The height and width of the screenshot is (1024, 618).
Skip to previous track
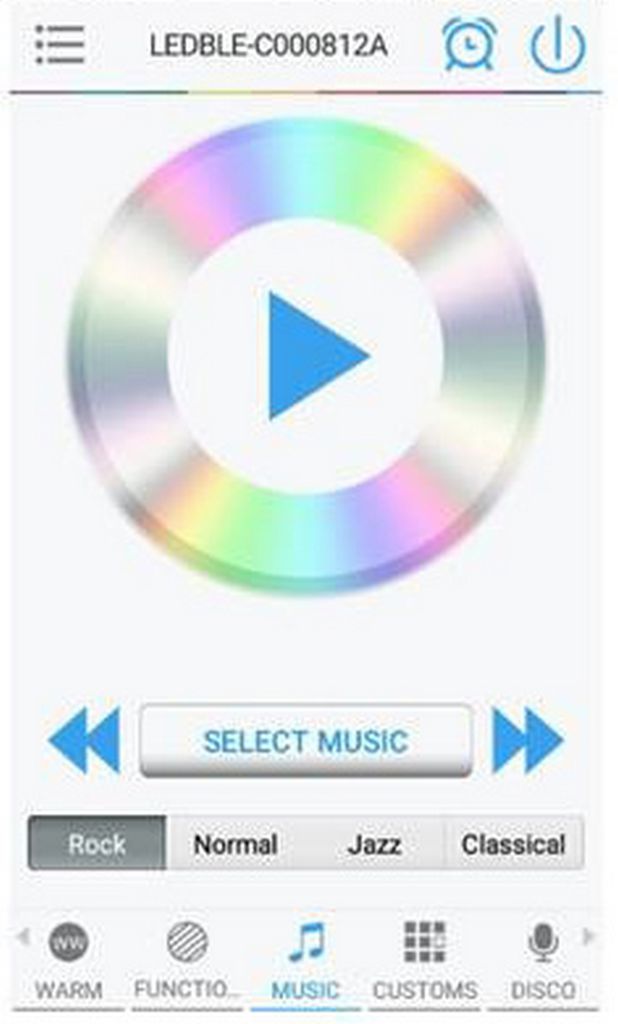[84, 740]
